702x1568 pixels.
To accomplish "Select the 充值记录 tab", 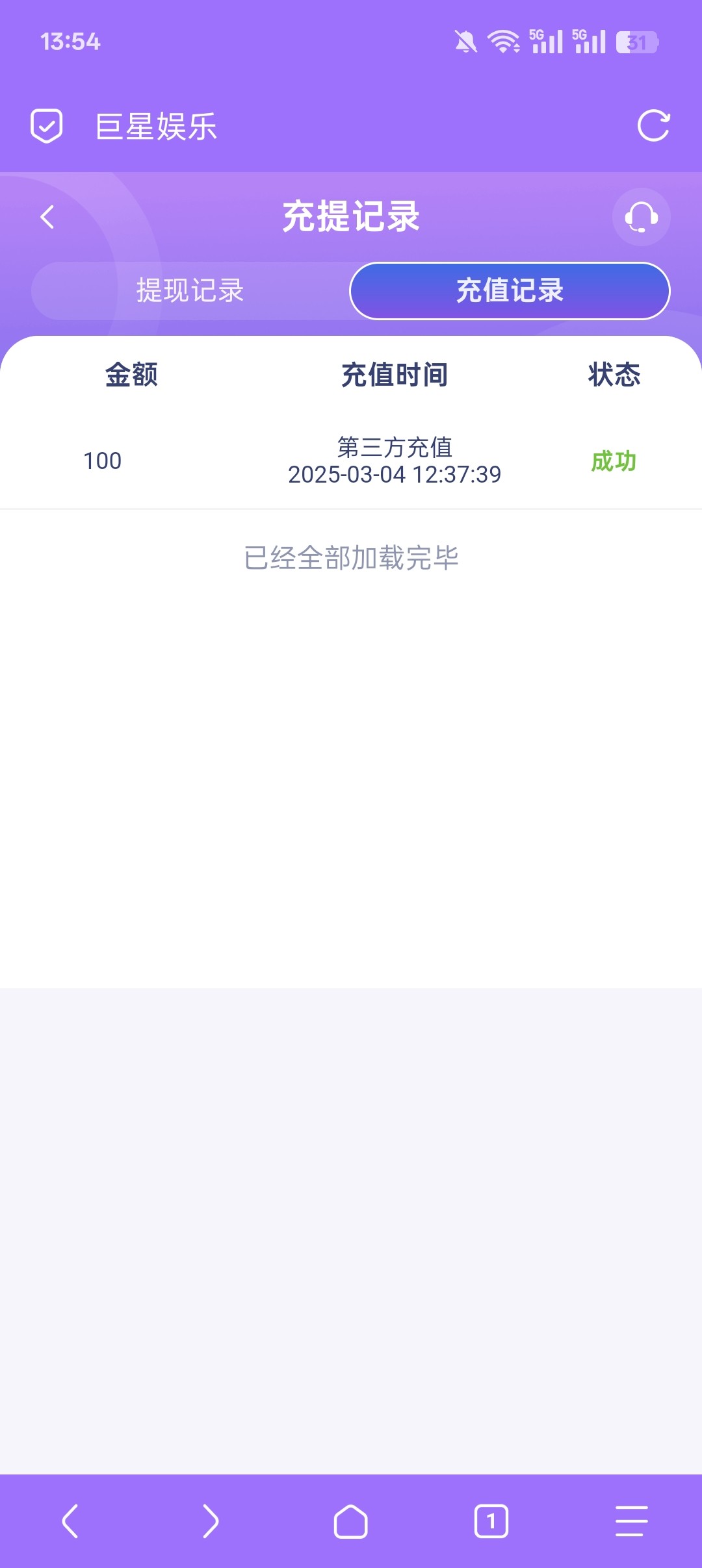I will pyautogui.click(x=510, y=290).
